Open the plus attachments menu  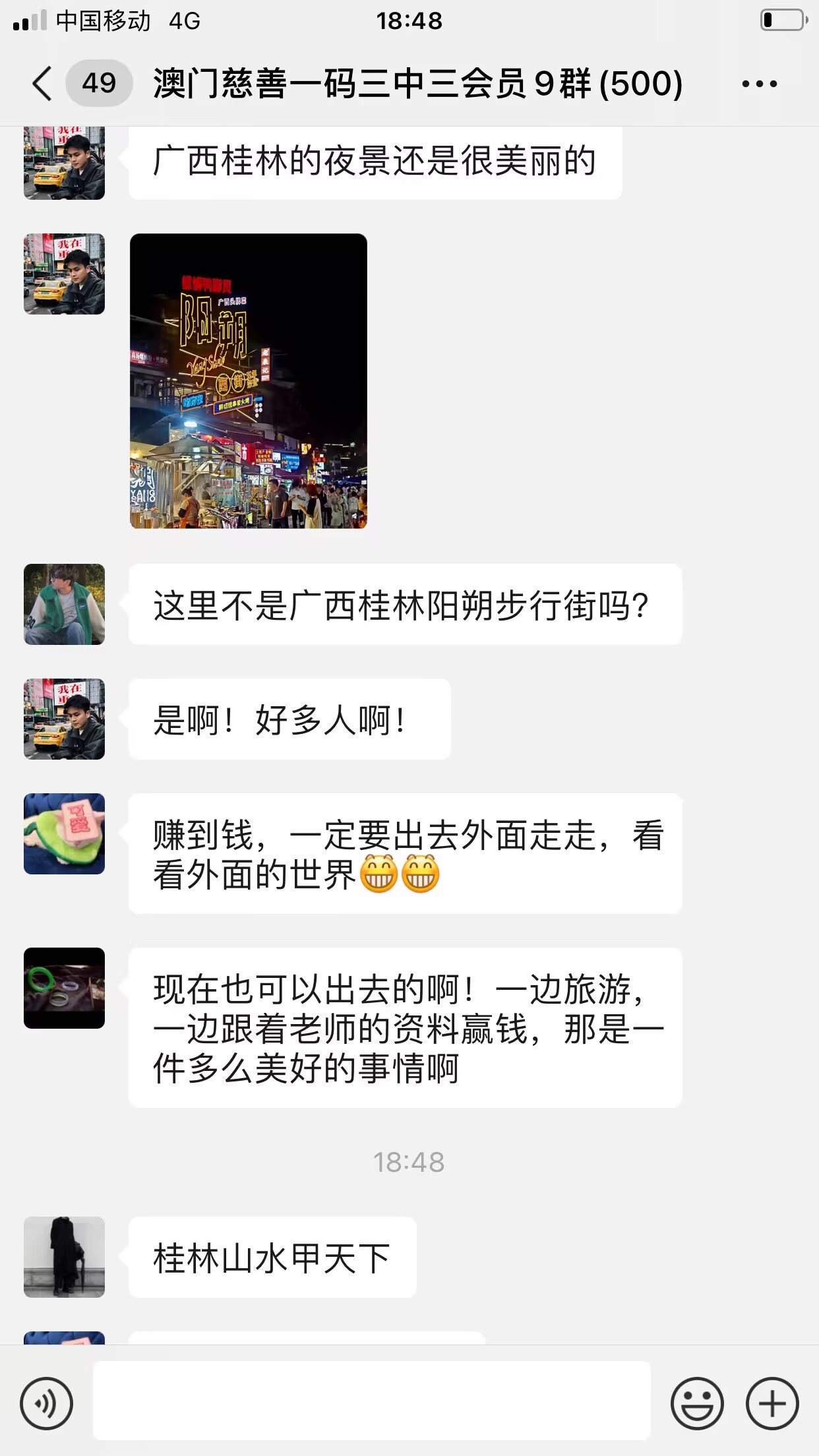(x=772, y=1403)
